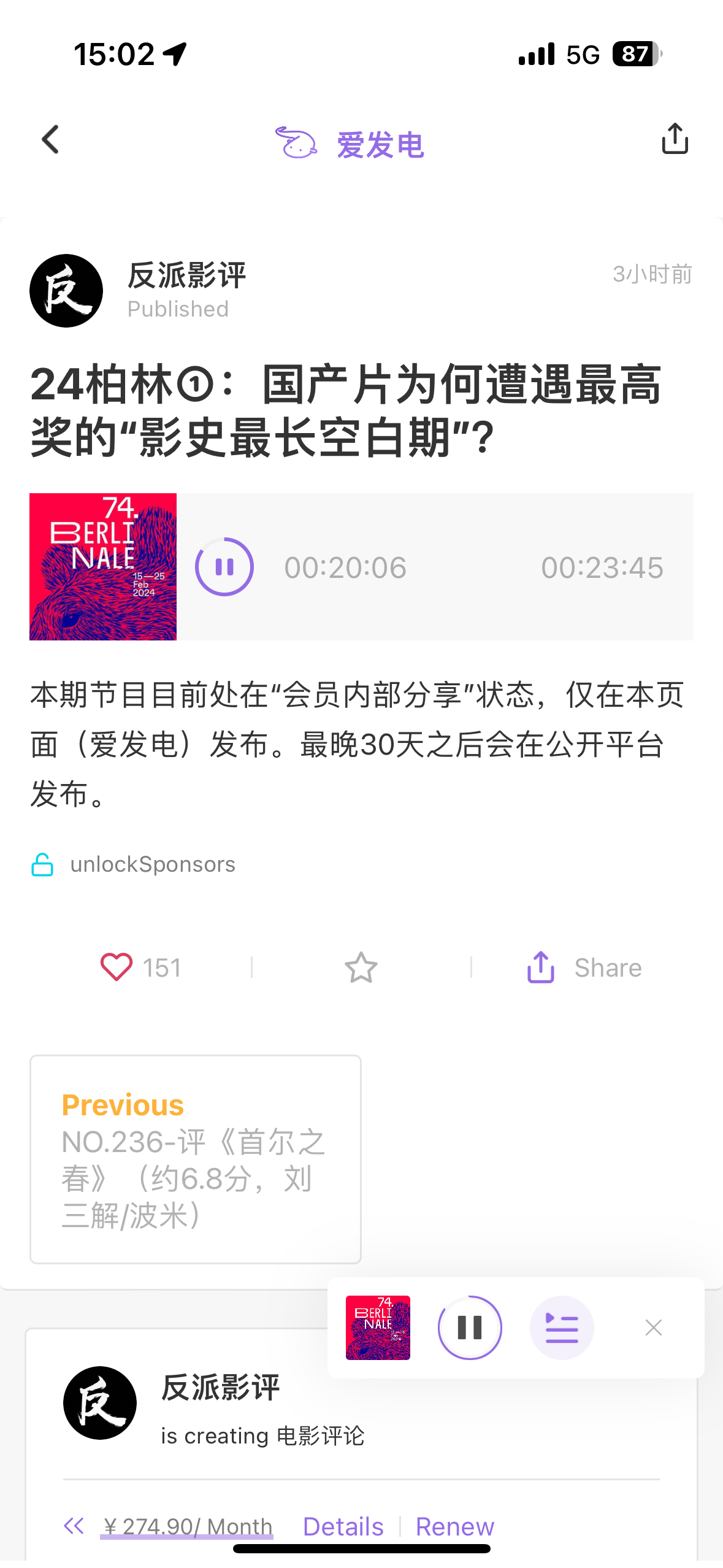Image resolution: width=723 pixels, height=1568 pixels.
Task: Open the 反派影评 author avatar at top
Action: pyautogui.click(x=66, y=291)
